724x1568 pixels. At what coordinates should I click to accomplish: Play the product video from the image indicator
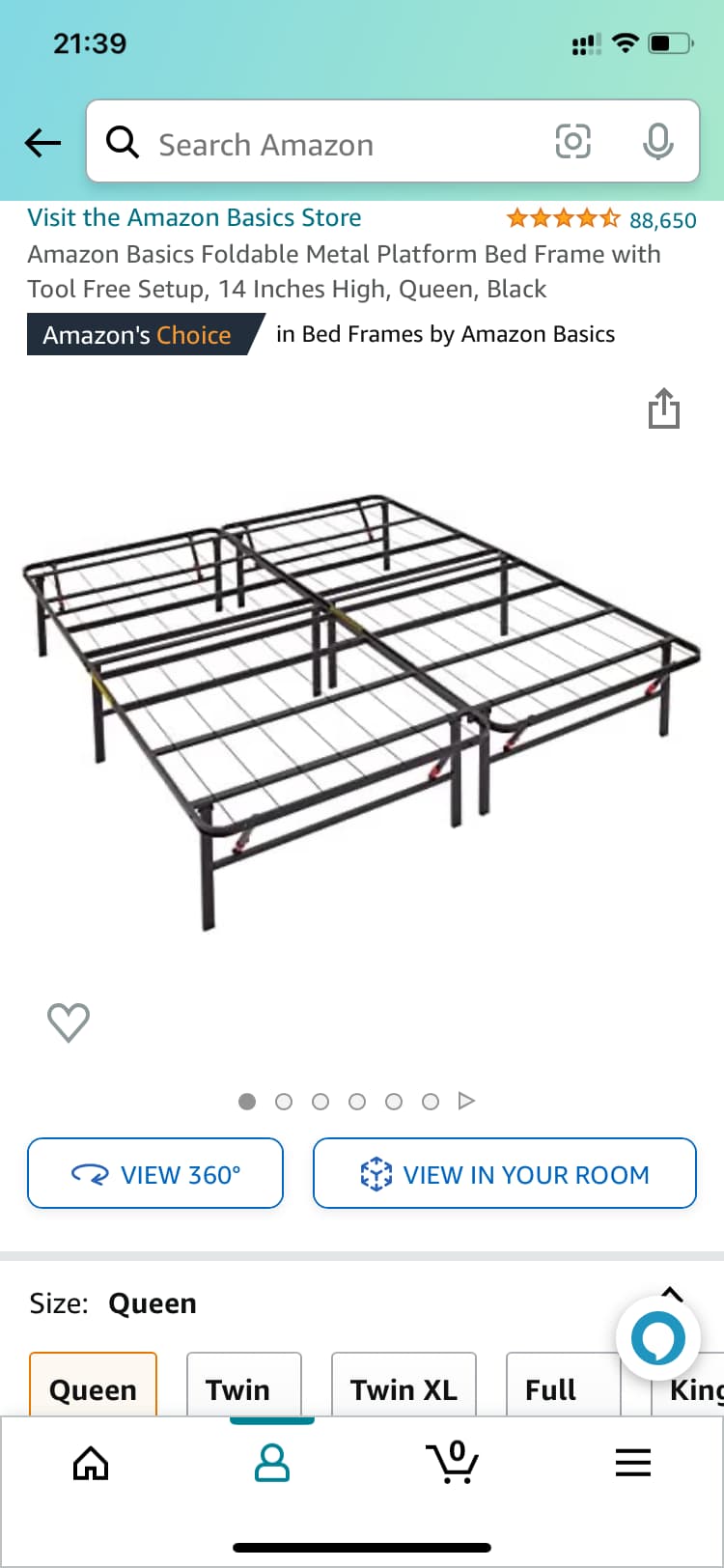coord(466,1101)
